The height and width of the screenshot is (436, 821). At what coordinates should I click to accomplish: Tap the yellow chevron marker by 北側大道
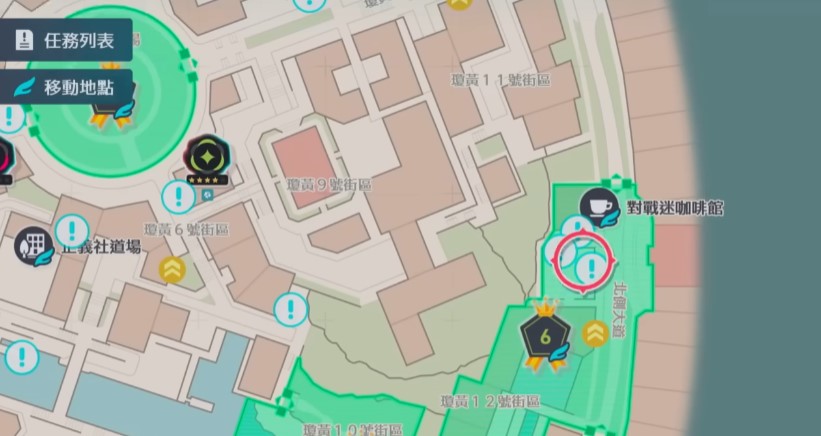[x=597, y=333]
